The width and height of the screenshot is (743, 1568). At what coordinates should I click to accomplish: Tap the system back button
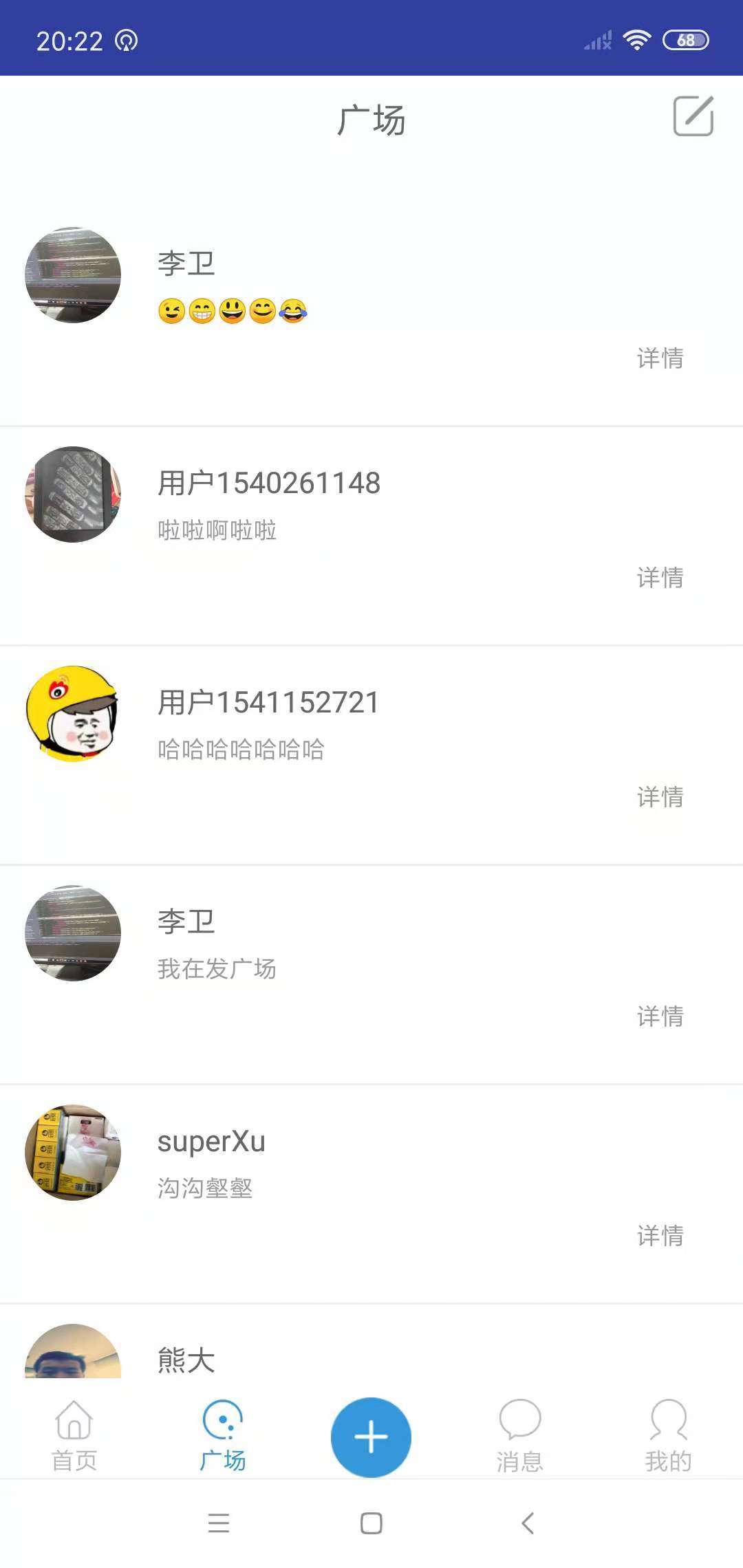[528, 1523]
